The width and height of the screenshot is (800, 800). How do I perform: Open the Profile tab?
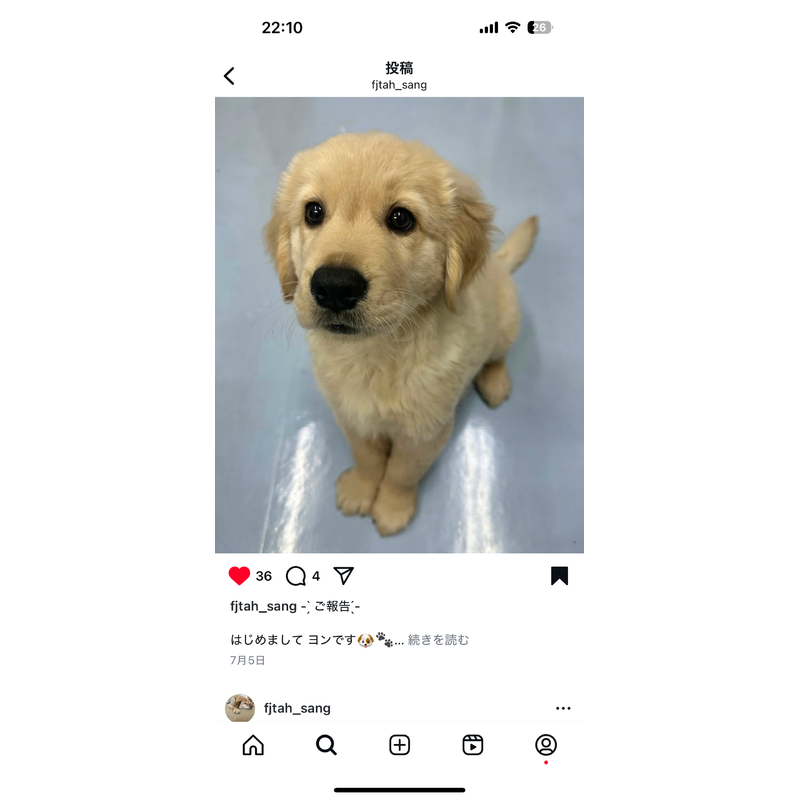(546, 745)
